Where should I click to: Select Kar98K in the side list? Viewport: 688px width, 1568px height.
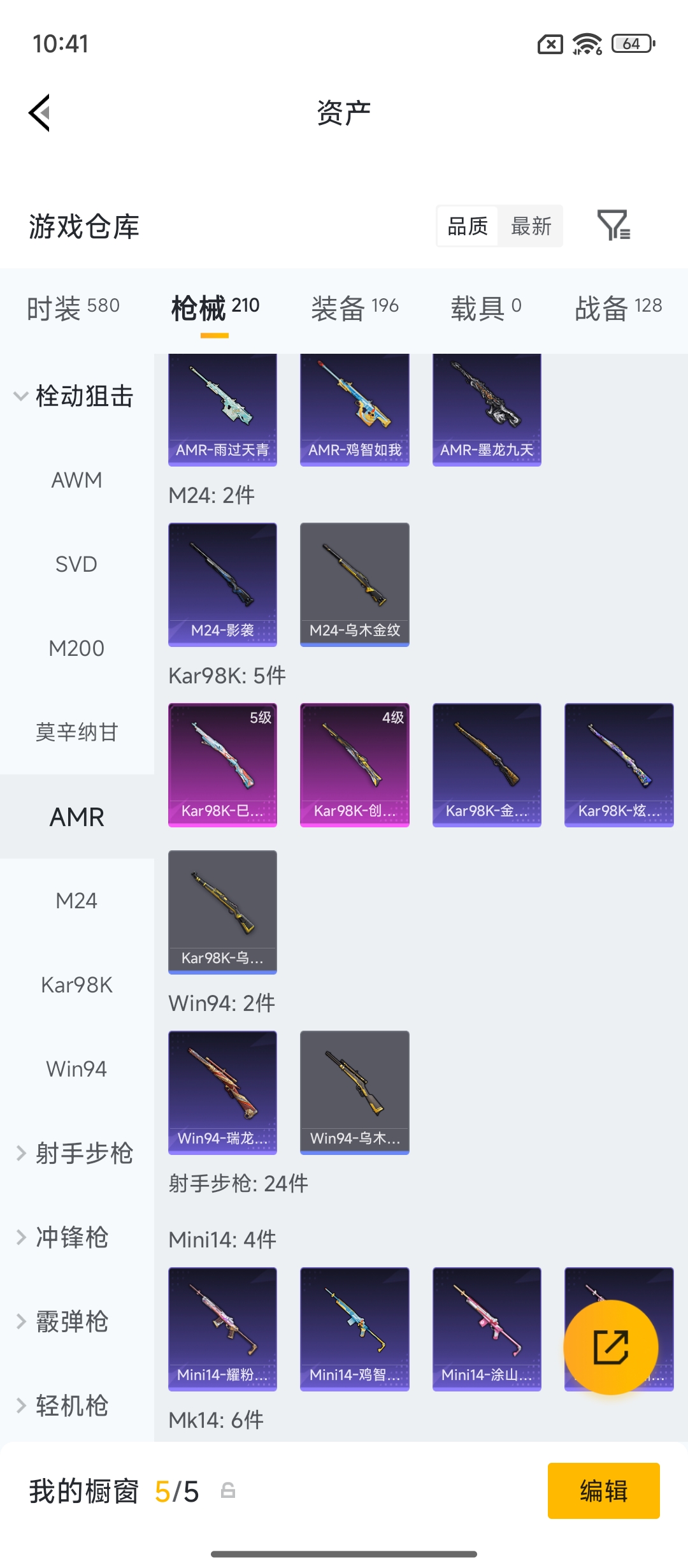tap(76, 985)
